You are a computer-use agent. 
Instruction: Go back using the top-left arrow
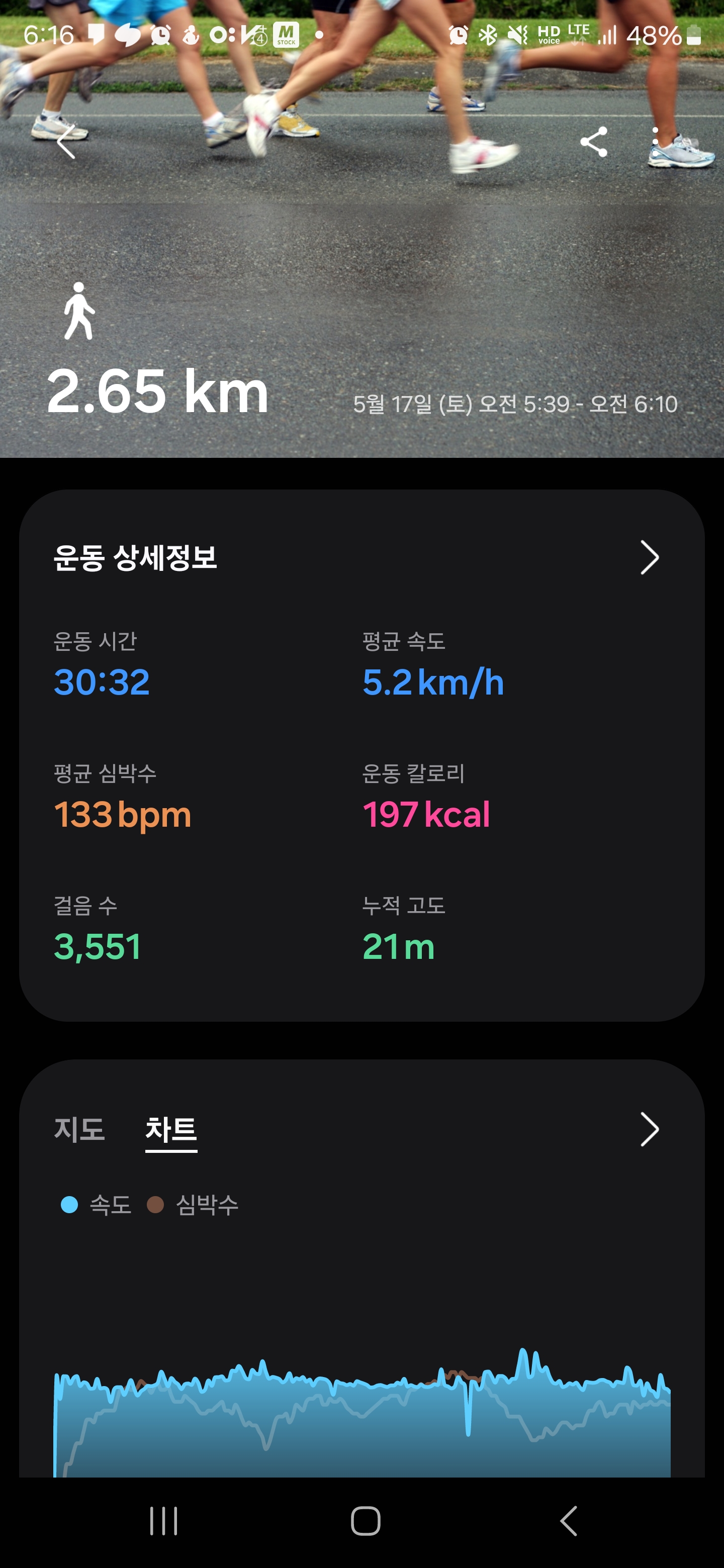pos(66,141)
